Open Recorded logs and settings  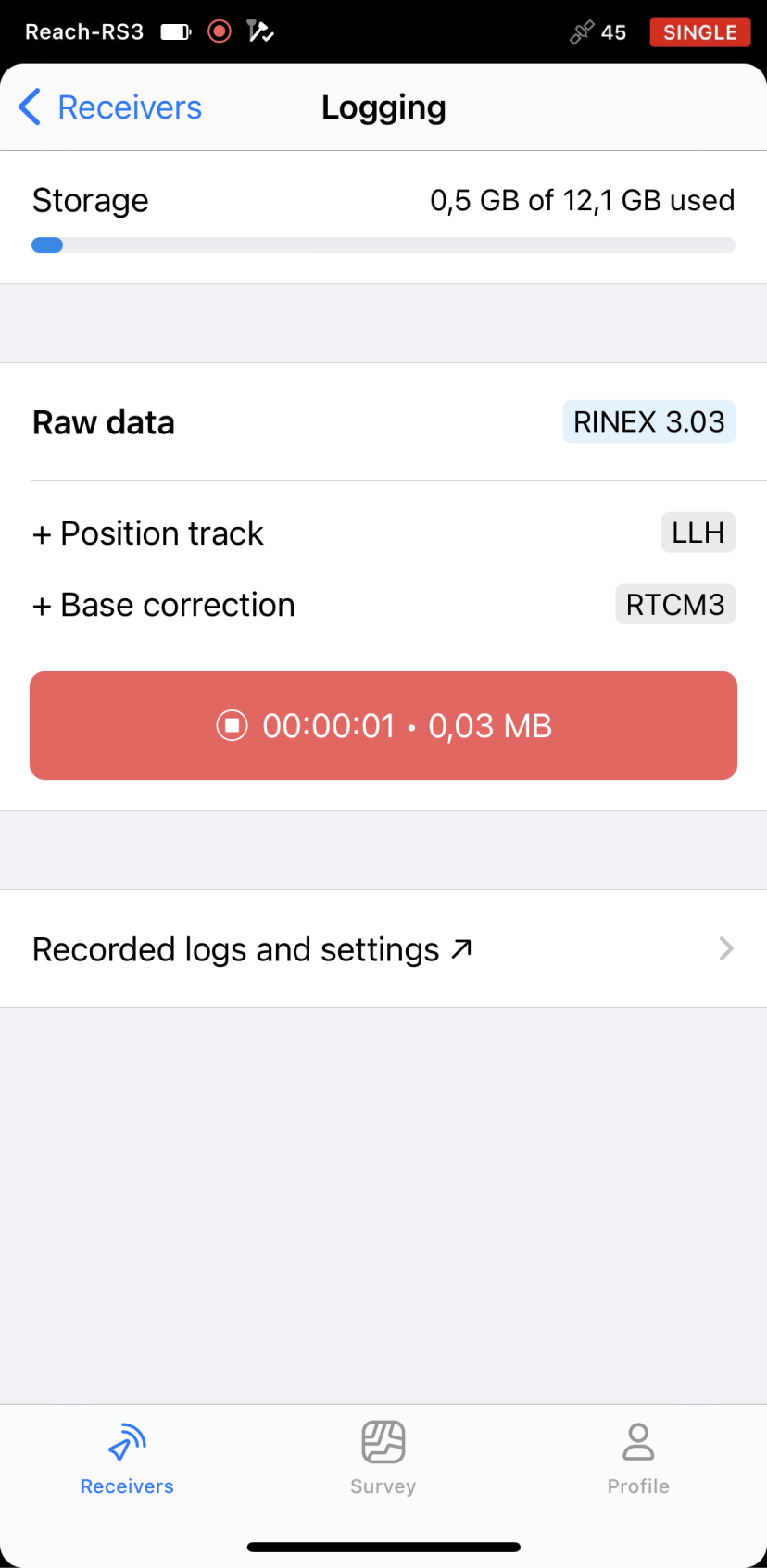click(383, 949)
